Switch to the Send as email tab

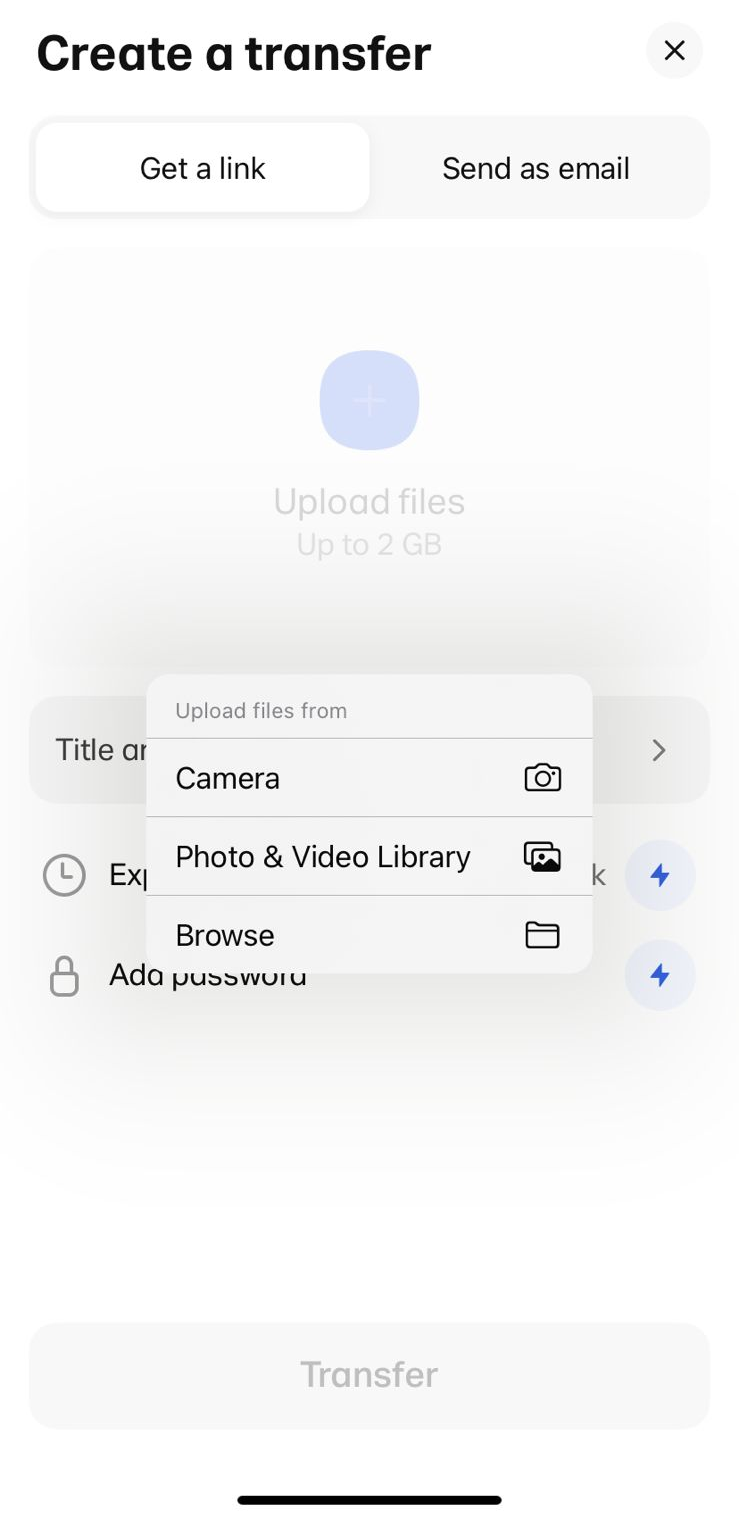tap(536, 168)
